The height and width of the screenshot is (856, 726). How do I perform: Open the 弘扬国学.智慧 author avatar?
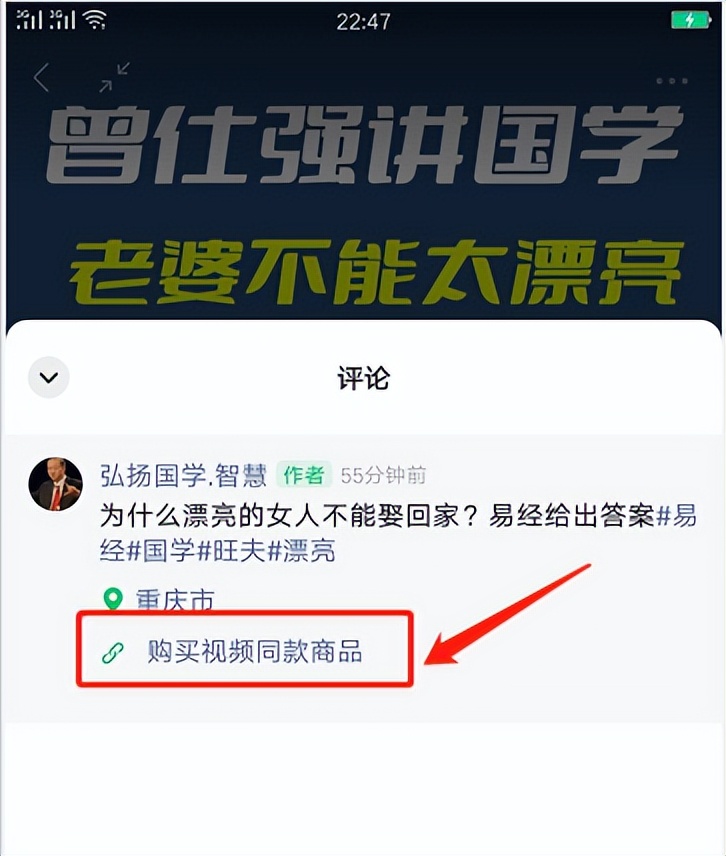point(55,485)
